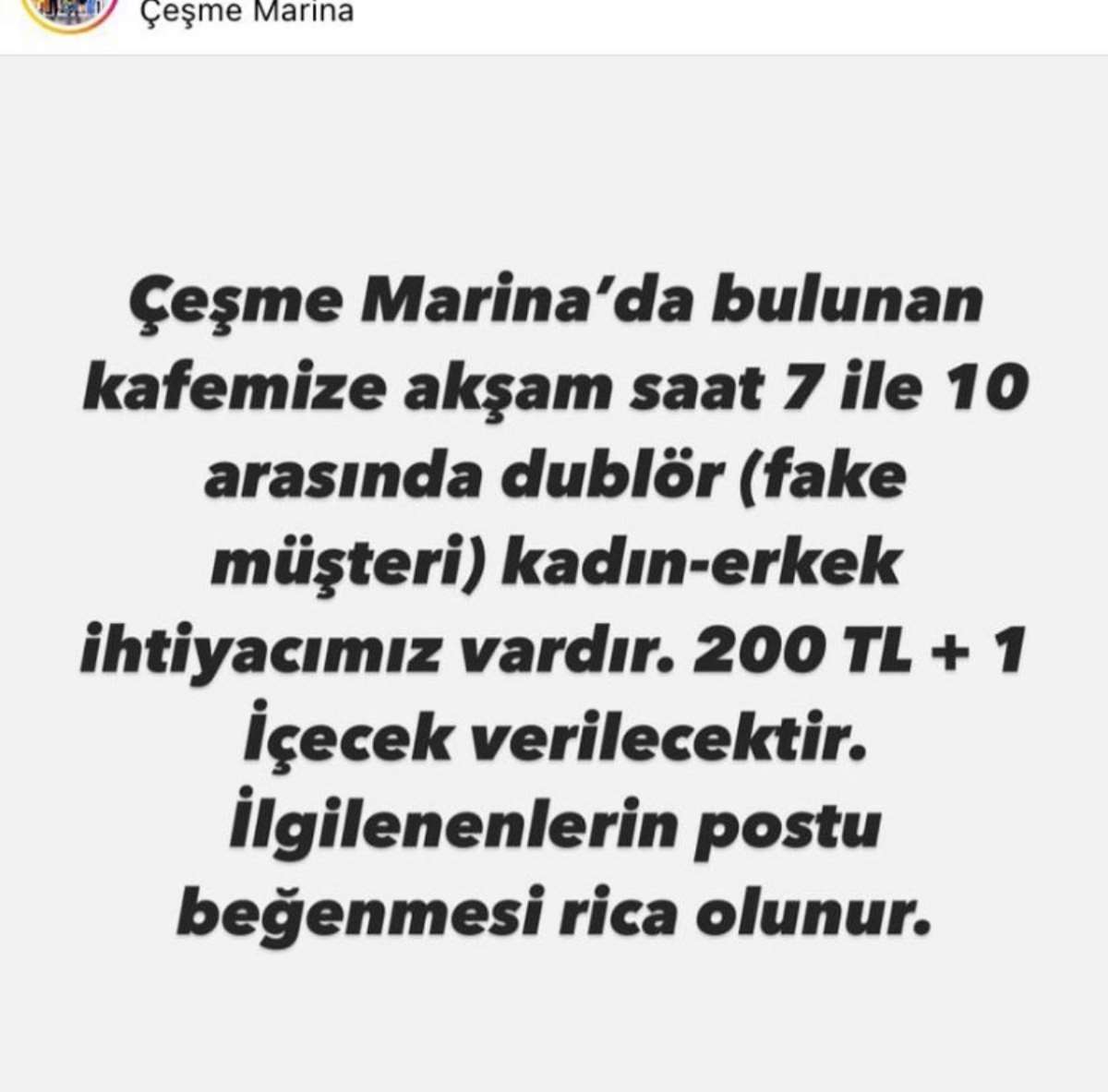Open the Çeşme Marina link in header

246,12
